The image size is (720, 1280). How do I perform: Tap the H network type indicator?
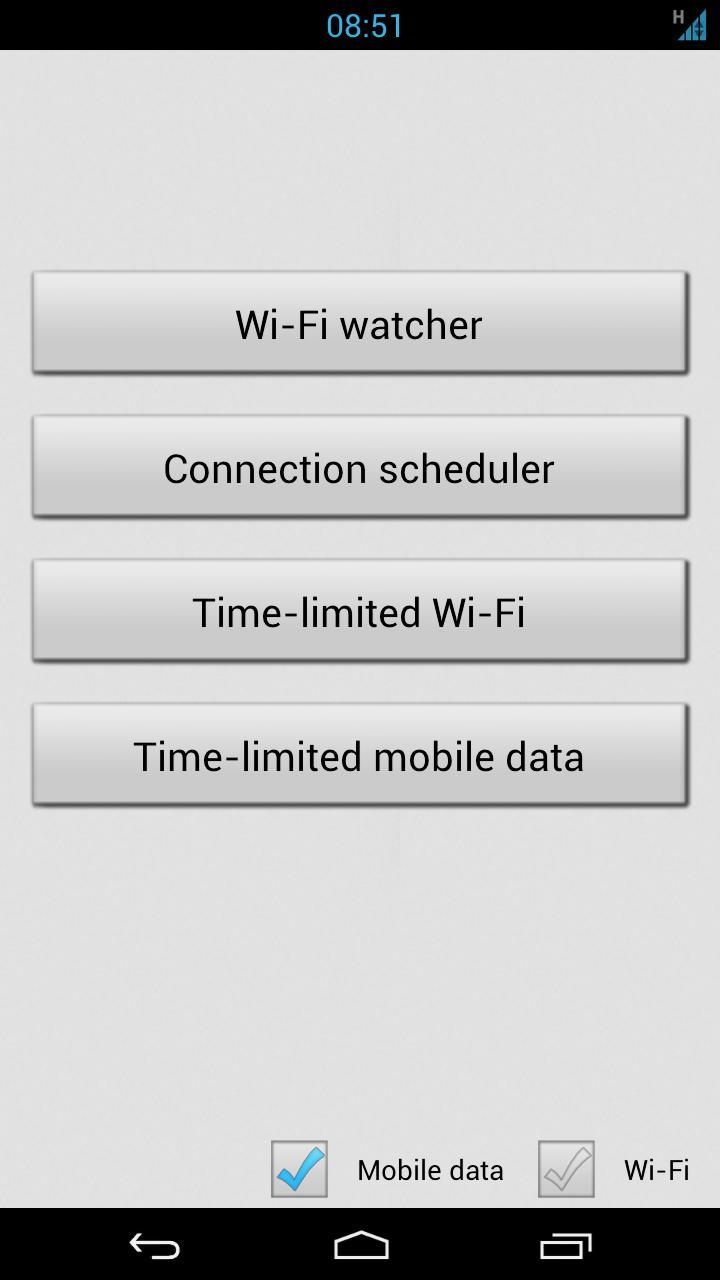676,17
